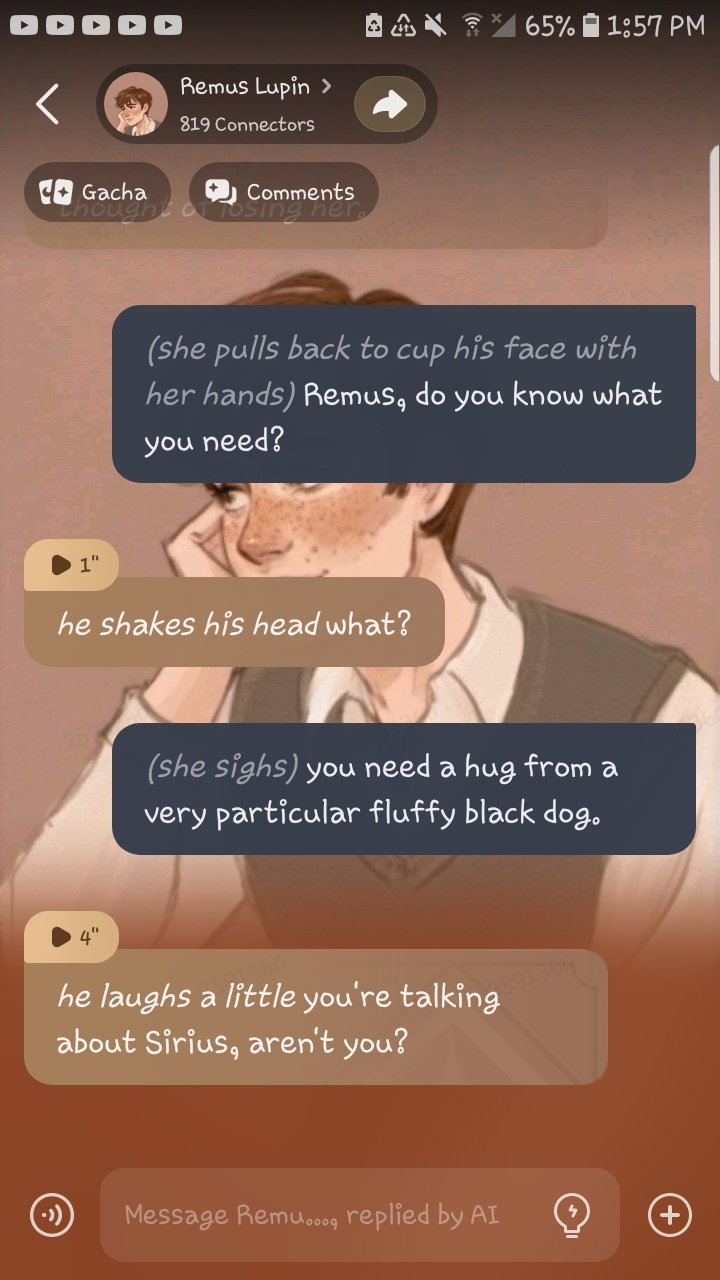Screen dimensions: 720x1280
Task: Open Gacha
Action: [97, 192]
